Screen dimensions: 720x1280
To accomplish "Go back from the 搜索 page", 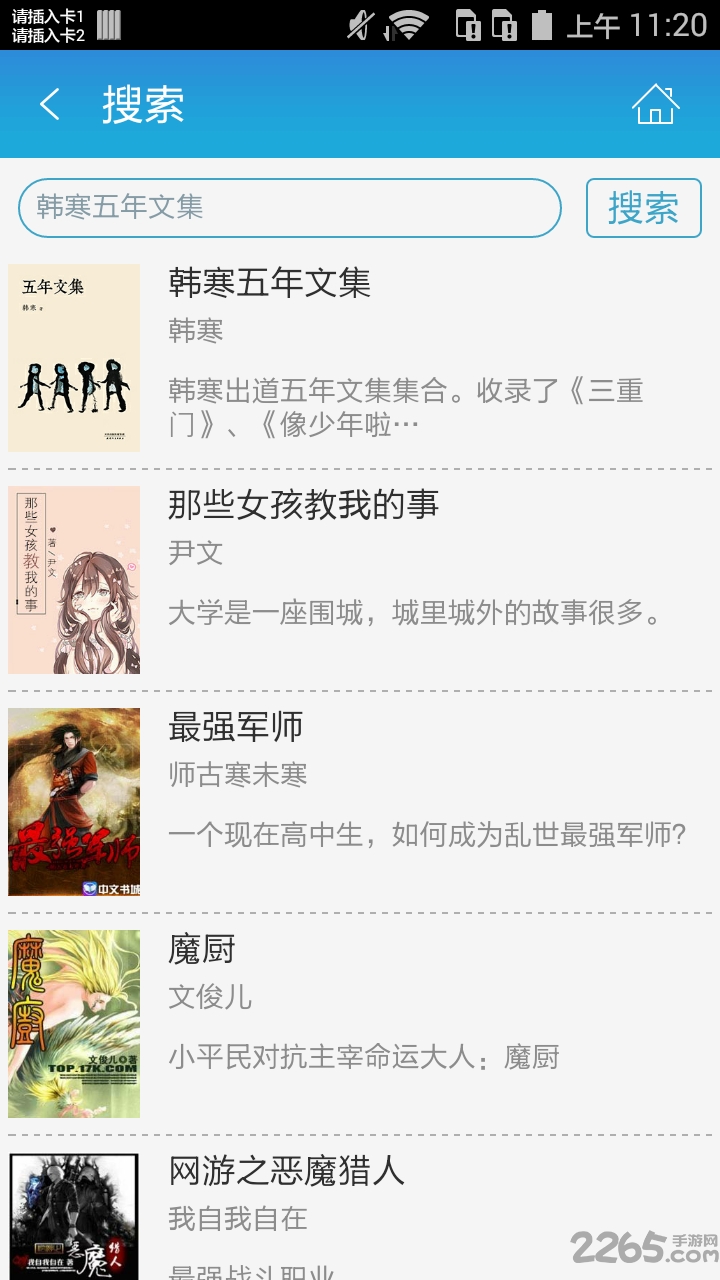I will 50,104.
